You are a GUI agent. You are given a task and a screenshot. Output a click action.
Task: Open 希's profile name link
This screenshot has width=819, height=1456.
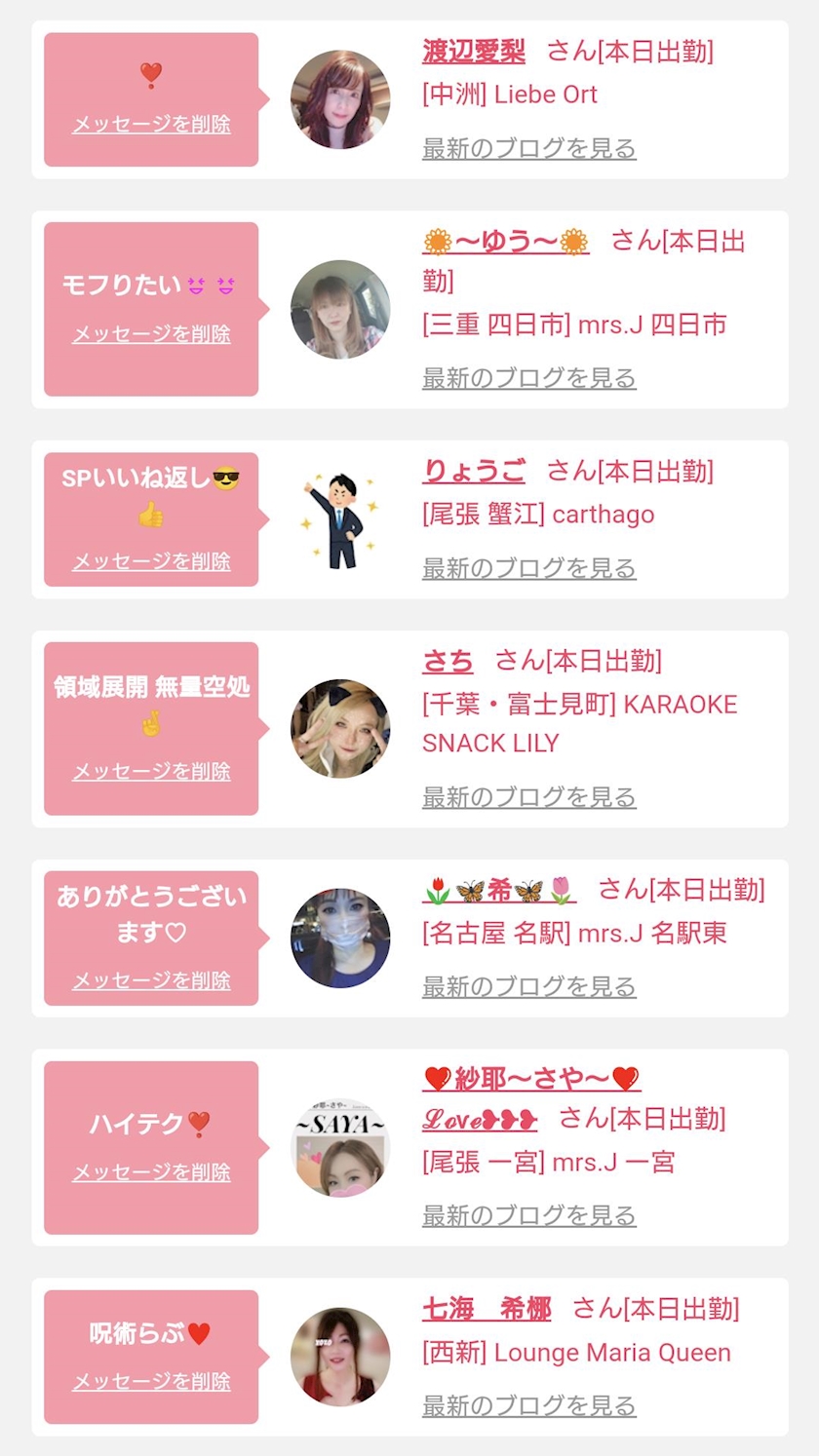pyautogui.click(x=499, y=890)
